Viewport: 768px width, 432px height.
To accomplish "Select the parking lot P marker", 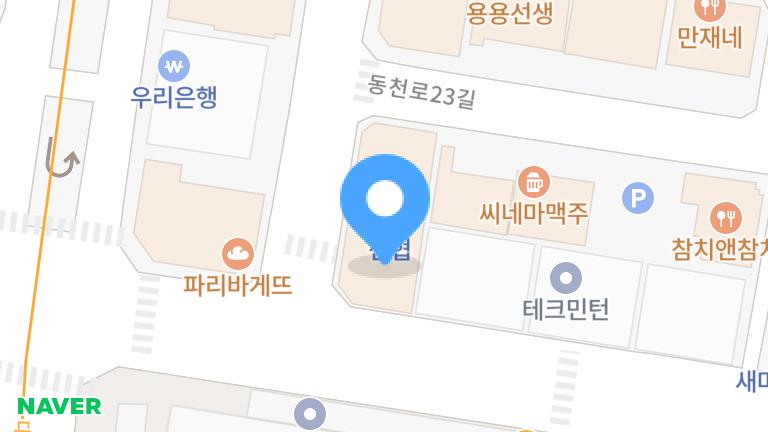I will [637, 198].
